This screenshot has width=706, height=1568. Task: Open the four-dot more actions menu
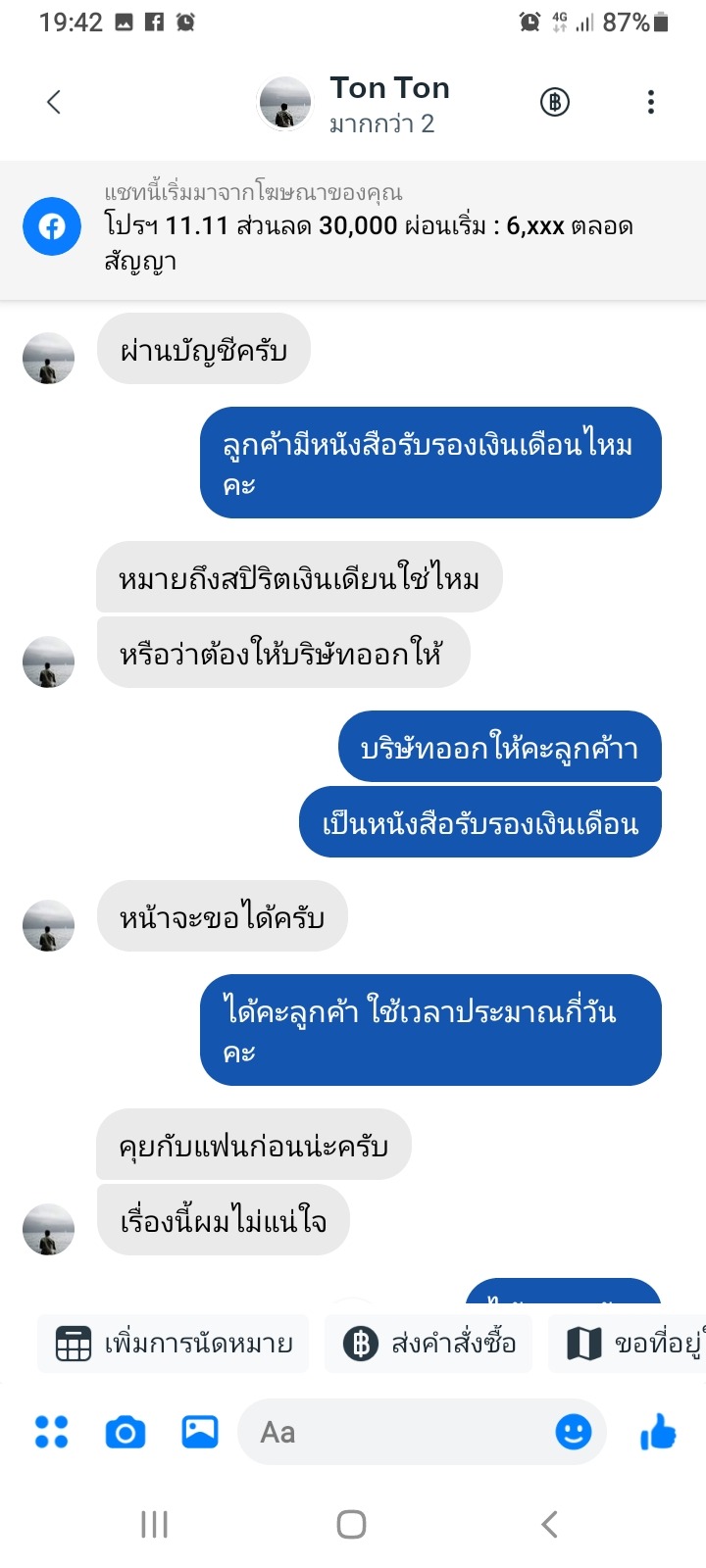click(x=51, y=1432)
